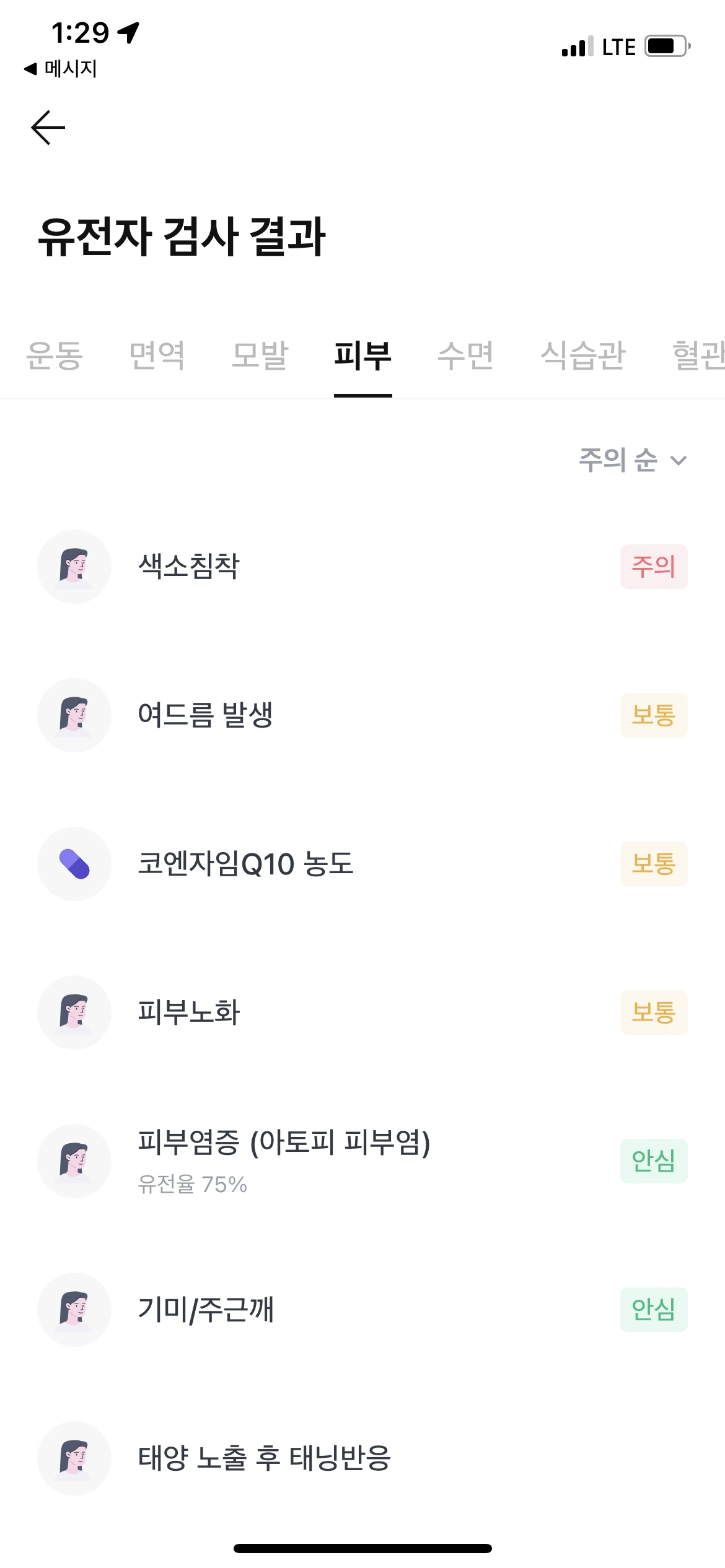The image size is (725, 1568).
Task: Open 태양 노출 후 태닝반응 result
Action: tap(362, 1458)
